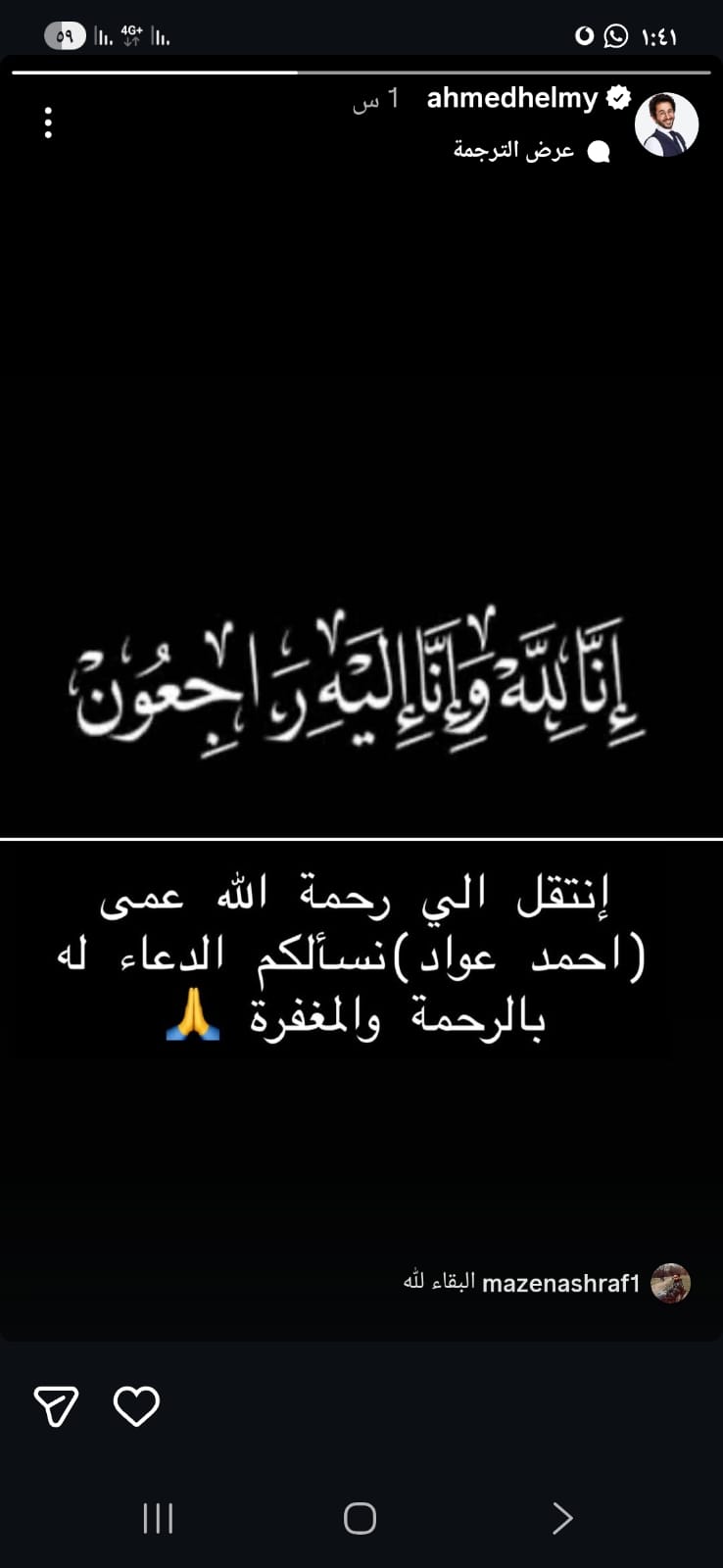Tap the story progress bar at top
Screen dimensions: 723x1568
361,71
